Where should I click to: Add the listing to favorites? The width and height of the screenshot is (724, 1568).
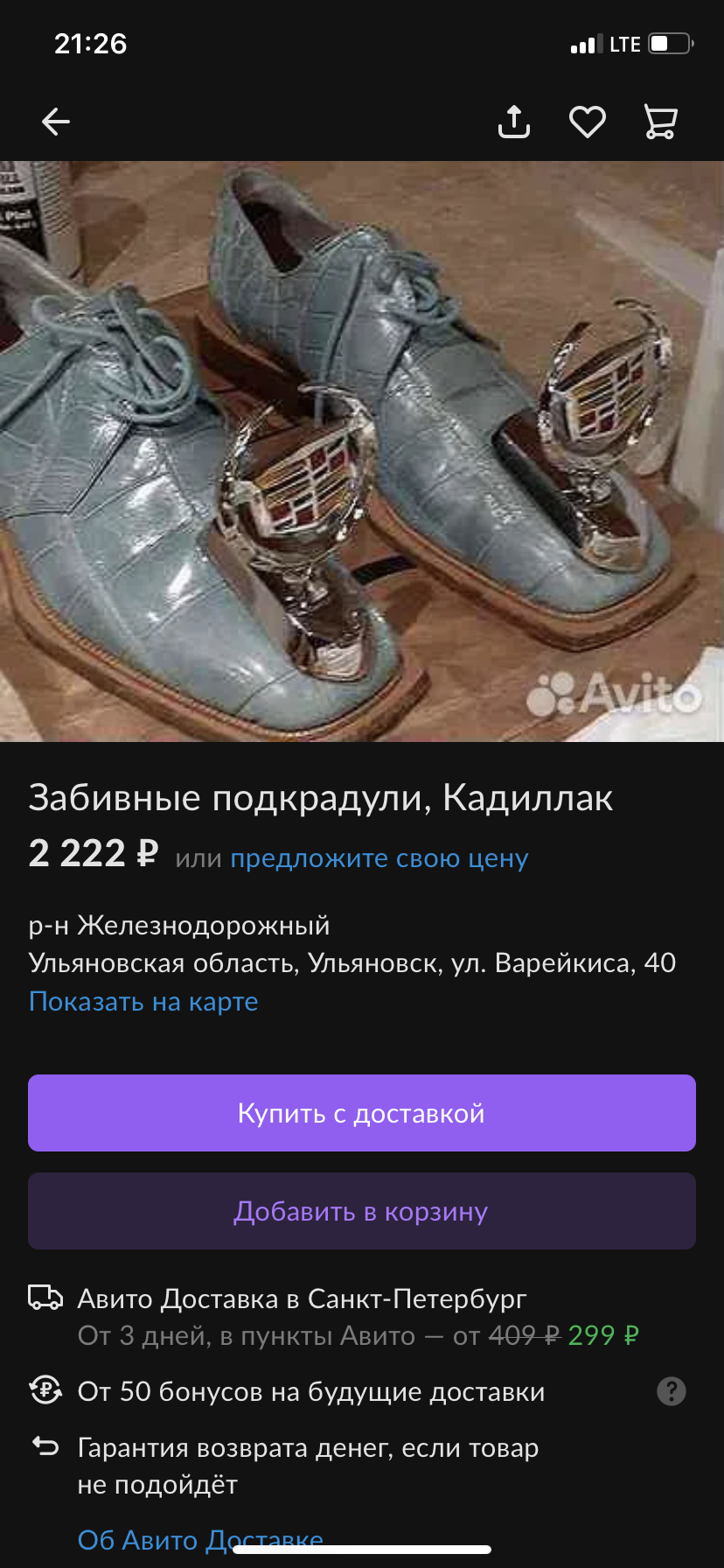(588, 122)
